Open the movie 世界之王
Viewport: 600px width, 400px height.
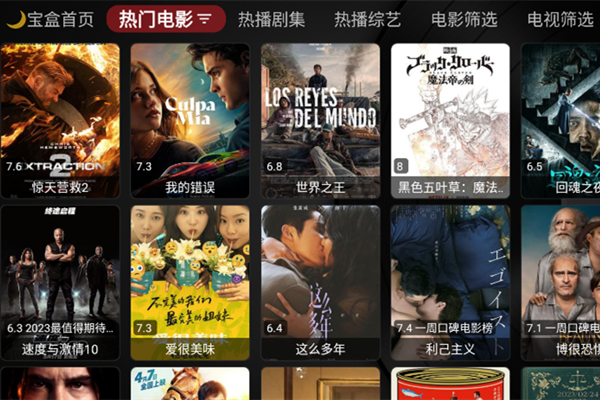click(320, 120)
